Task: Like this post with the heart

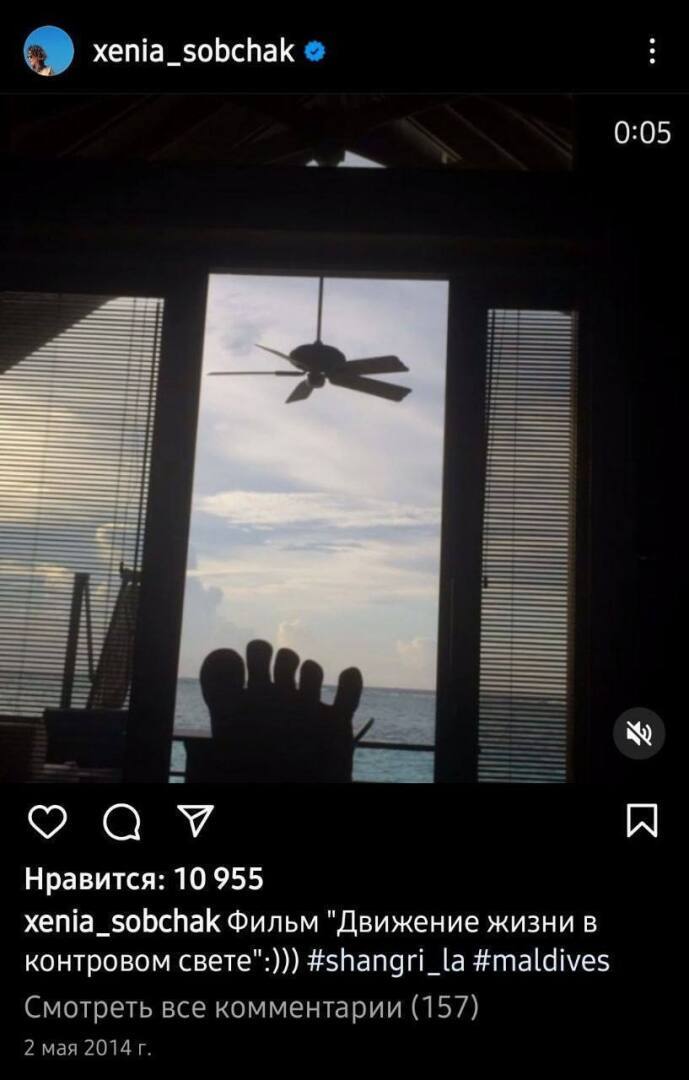Action: point(47,822)
